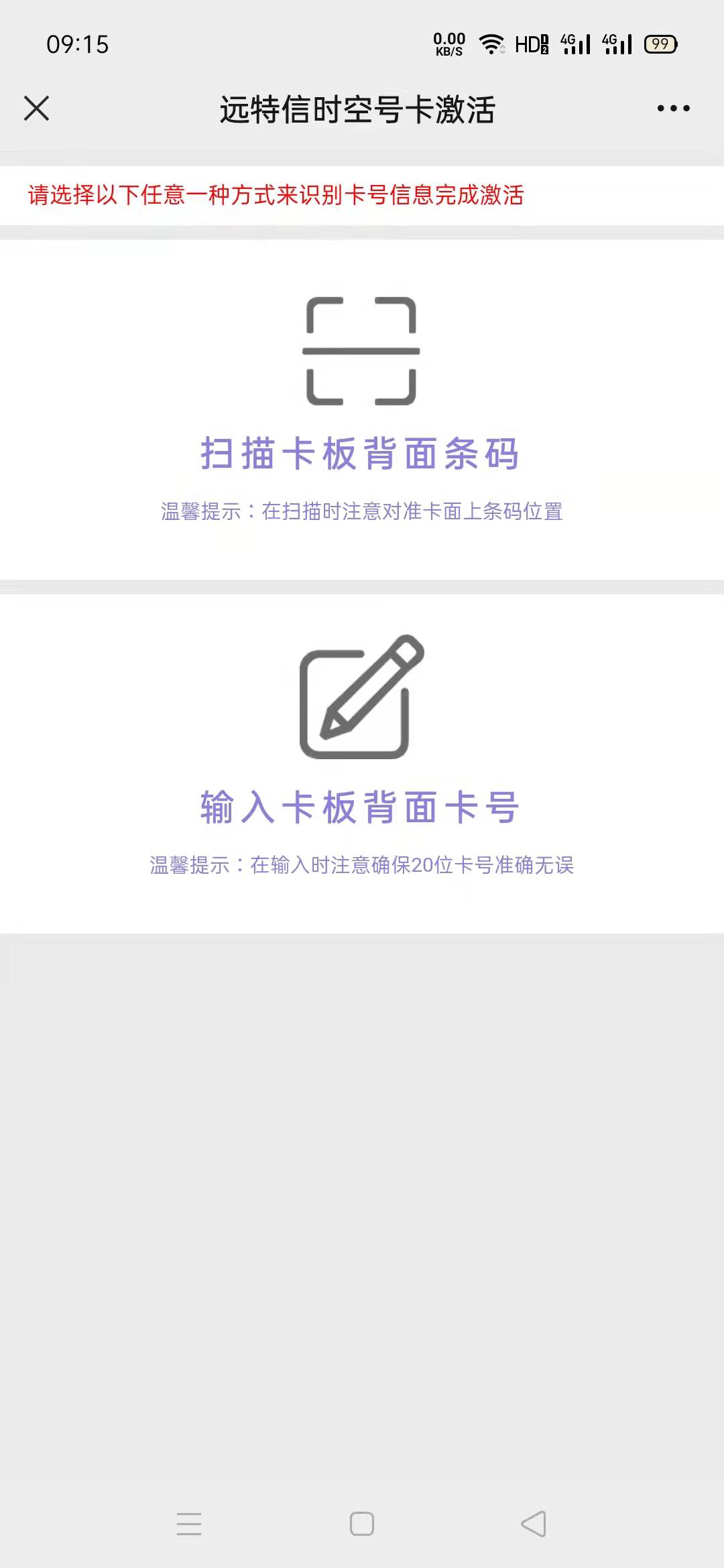724x1568 pixels.
Task: Select the pencil edit icon
Action: [x=362, y=697]
